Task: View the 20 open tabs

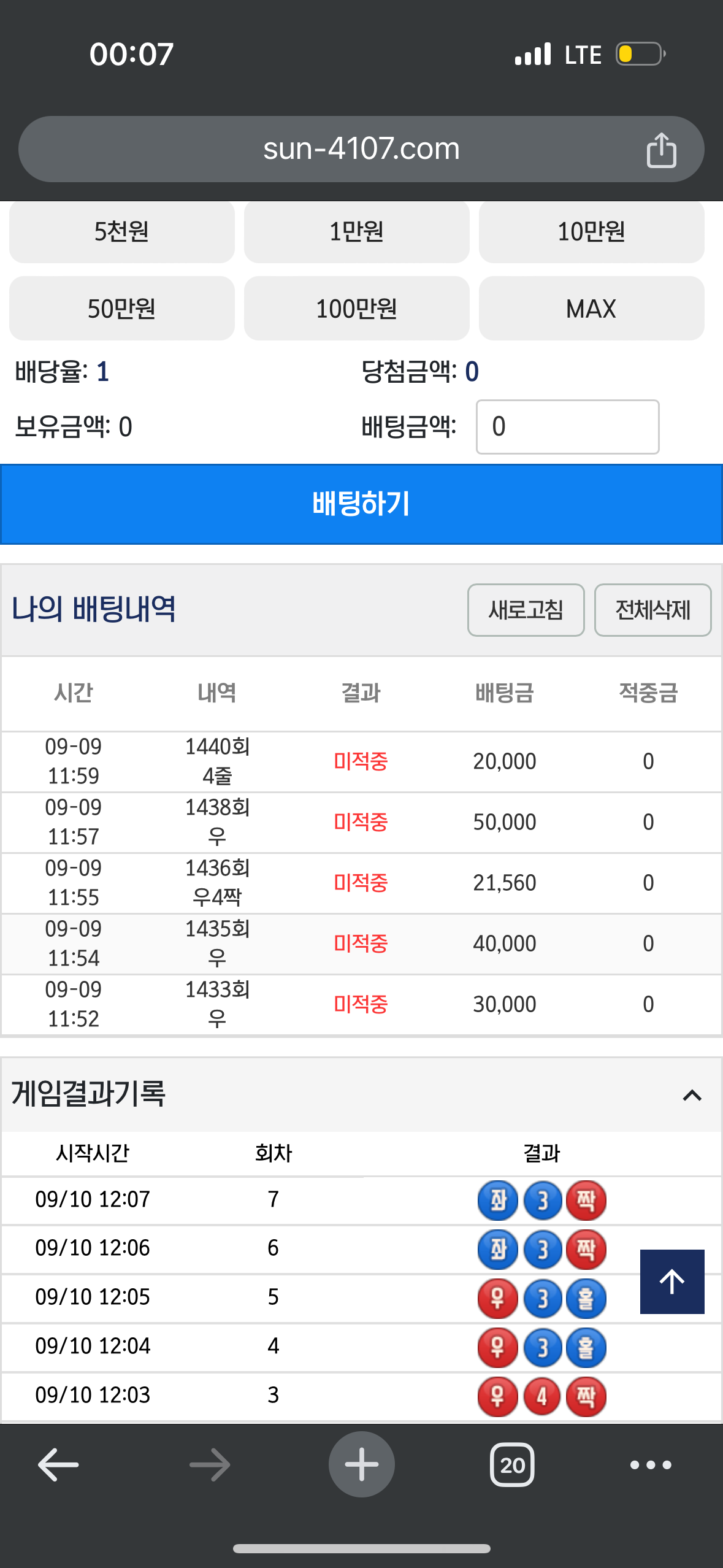Action: (512, 1465)
